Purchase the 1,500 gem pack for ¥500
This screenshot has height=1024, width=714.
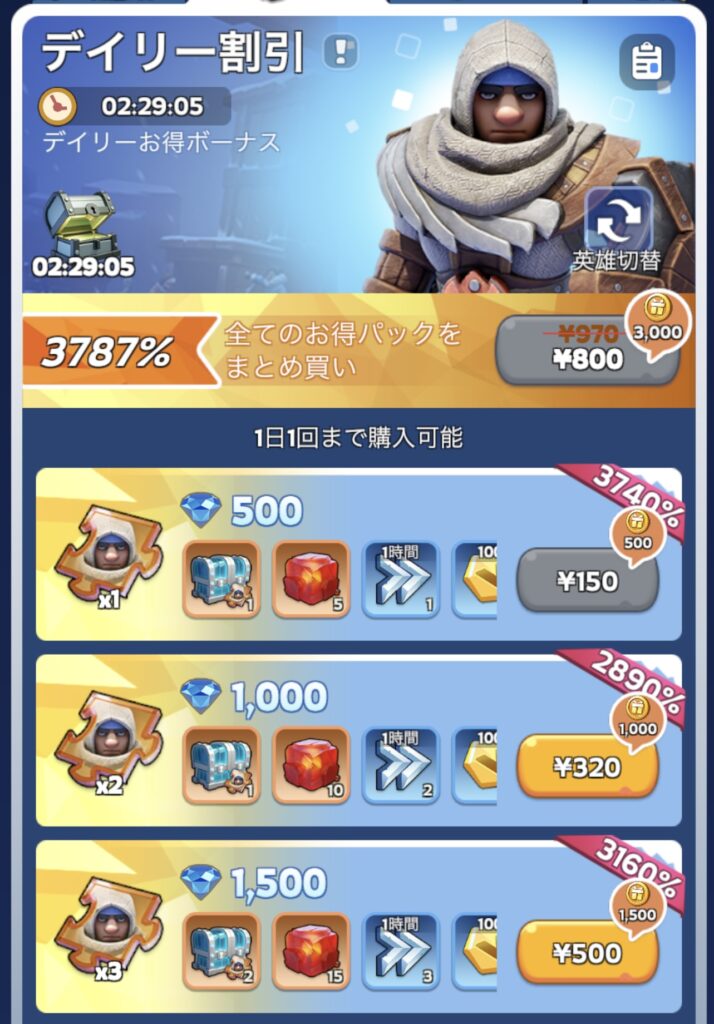[587, 952]
